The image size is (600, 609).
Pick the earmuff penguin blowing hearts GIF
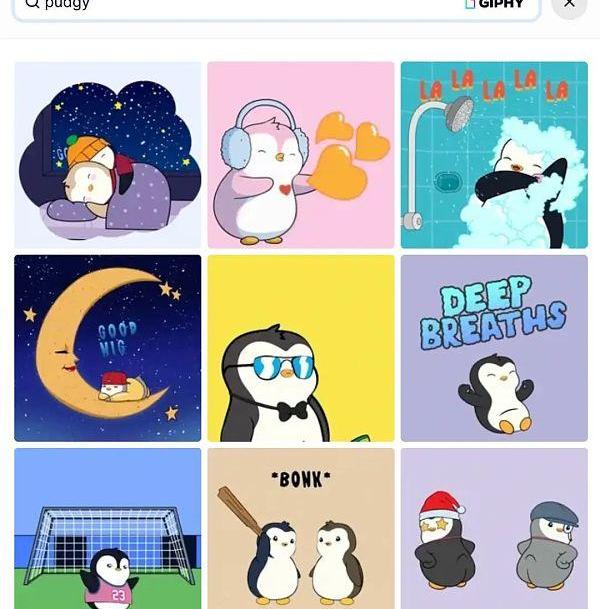pyautogui.click(x=301, y=155)
